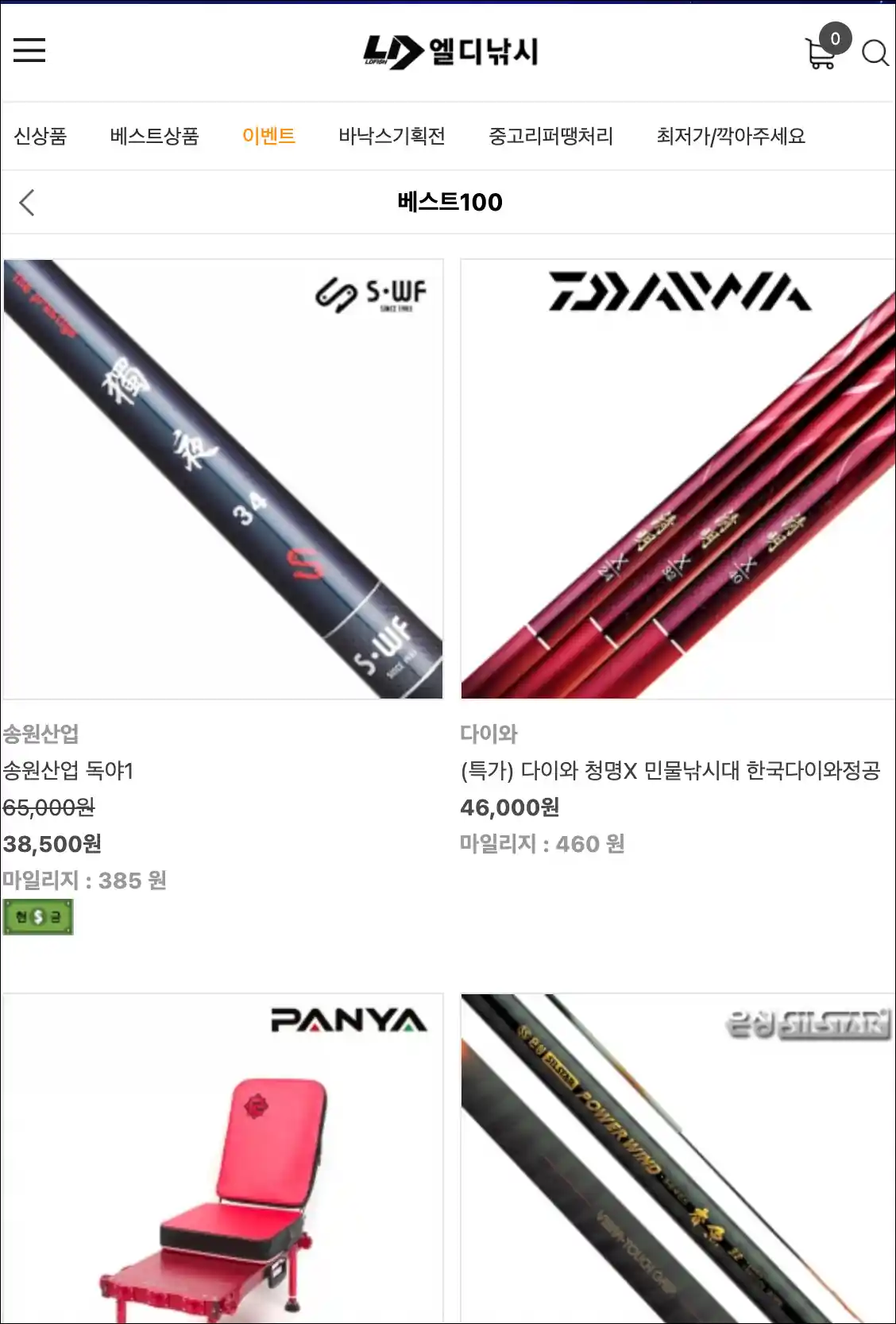Viewport: 896px width, 1324px height.
Task: Switch to the 베스트상품 tab
Action: (x=154, y=136)
